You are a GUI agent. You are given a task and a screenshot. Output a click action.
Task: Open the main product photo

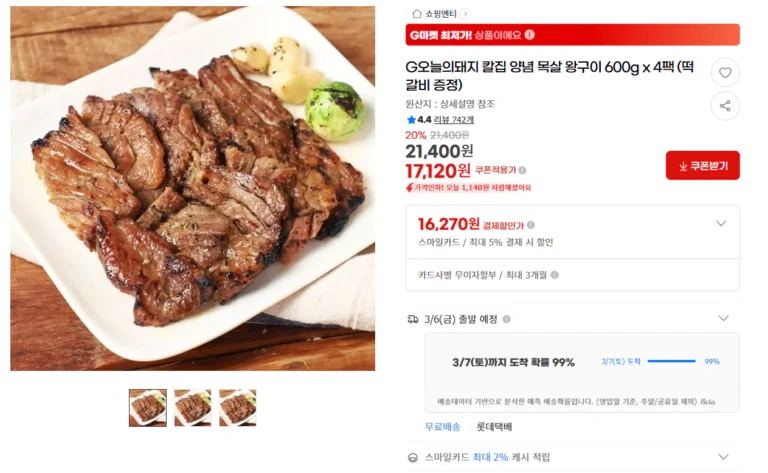(192, 188)
